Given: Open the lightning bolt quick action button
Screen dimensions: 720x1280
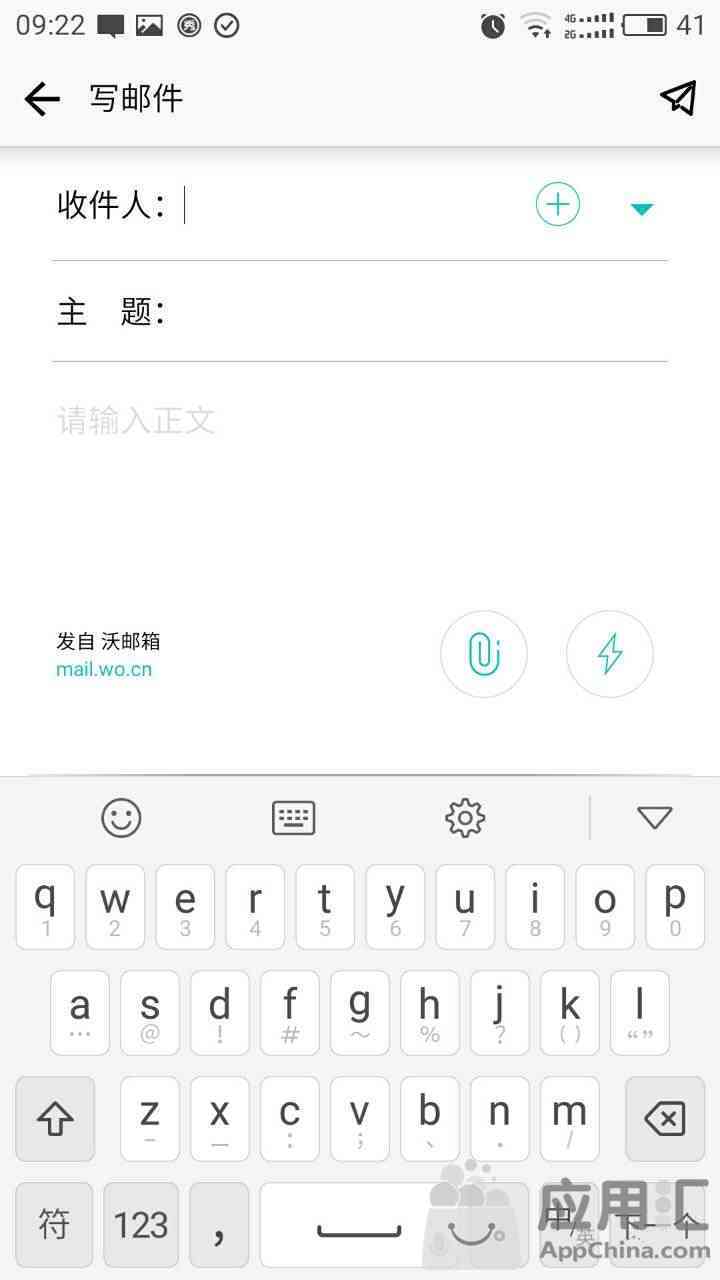Looking at the screenshot, I should pyautogui.click(x=610, y=654).
